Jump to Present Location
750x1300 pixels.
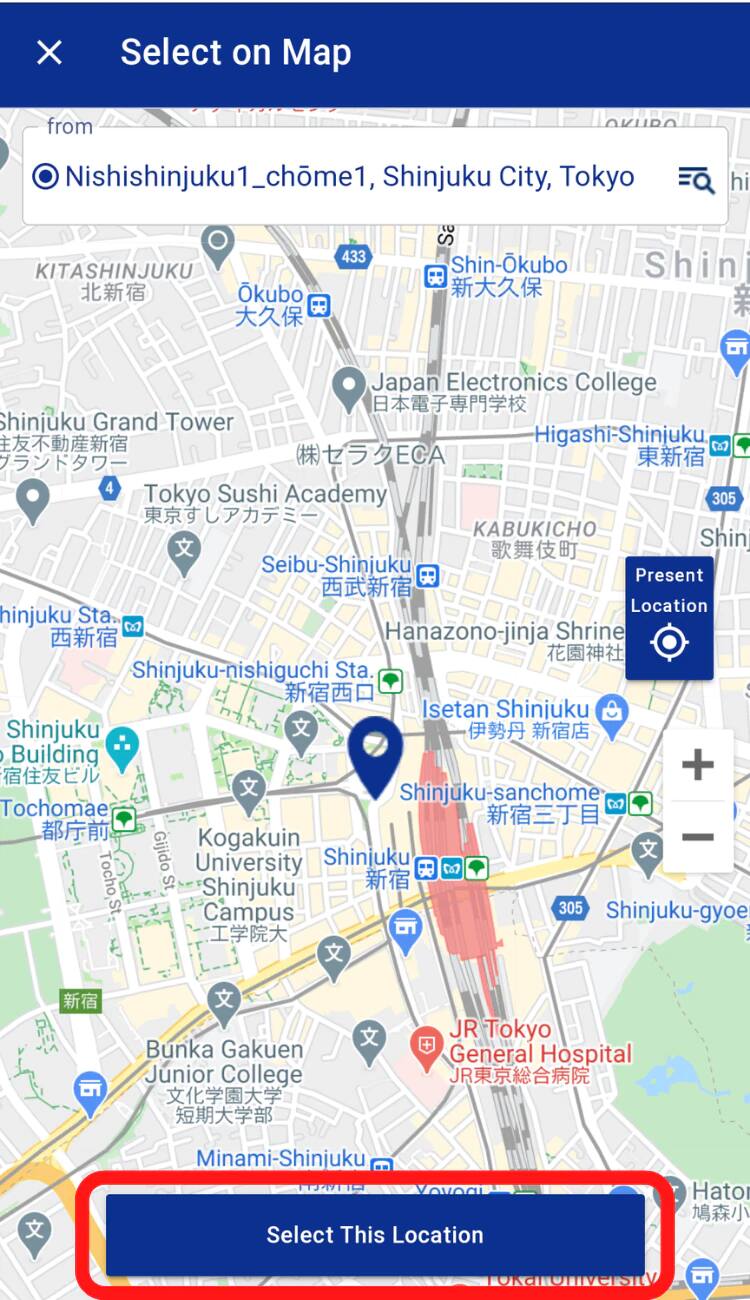669,618
